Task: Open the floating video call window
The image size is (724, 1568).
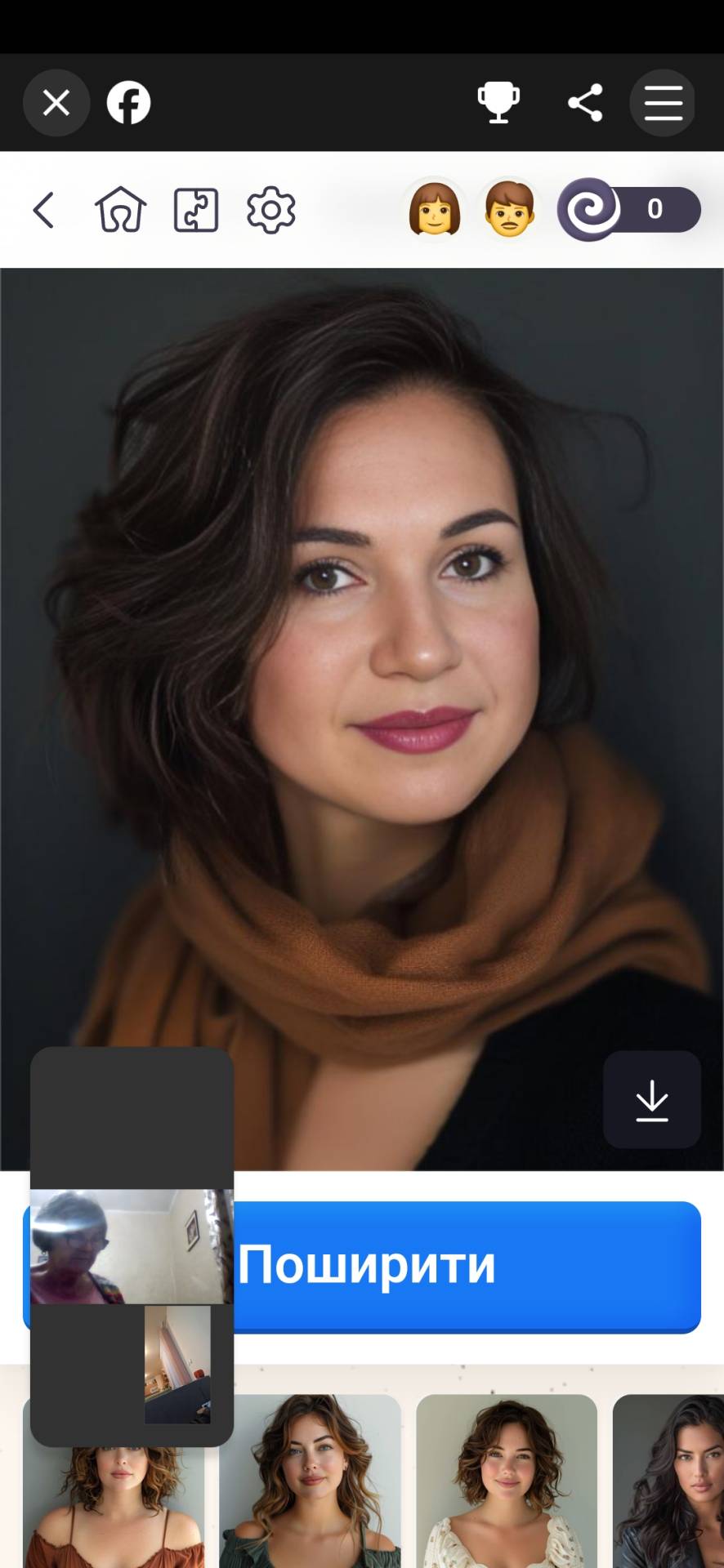Action: (x=132, y=1245)
